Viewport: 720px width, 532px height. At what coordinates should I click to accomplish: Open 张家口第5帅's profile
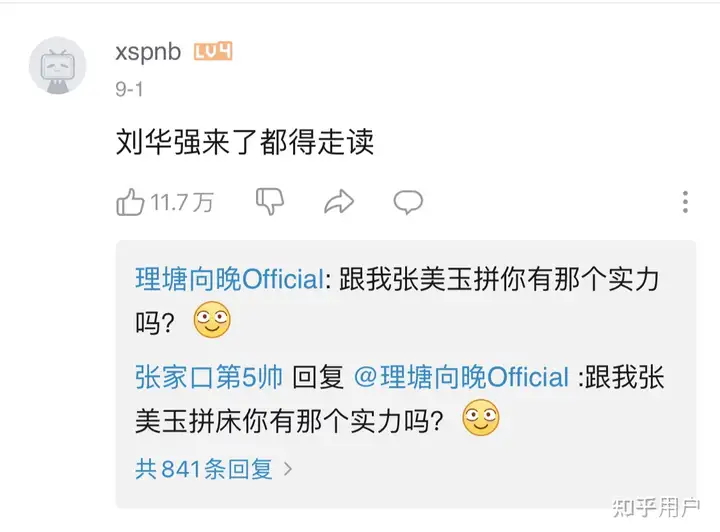coord(209,377)
